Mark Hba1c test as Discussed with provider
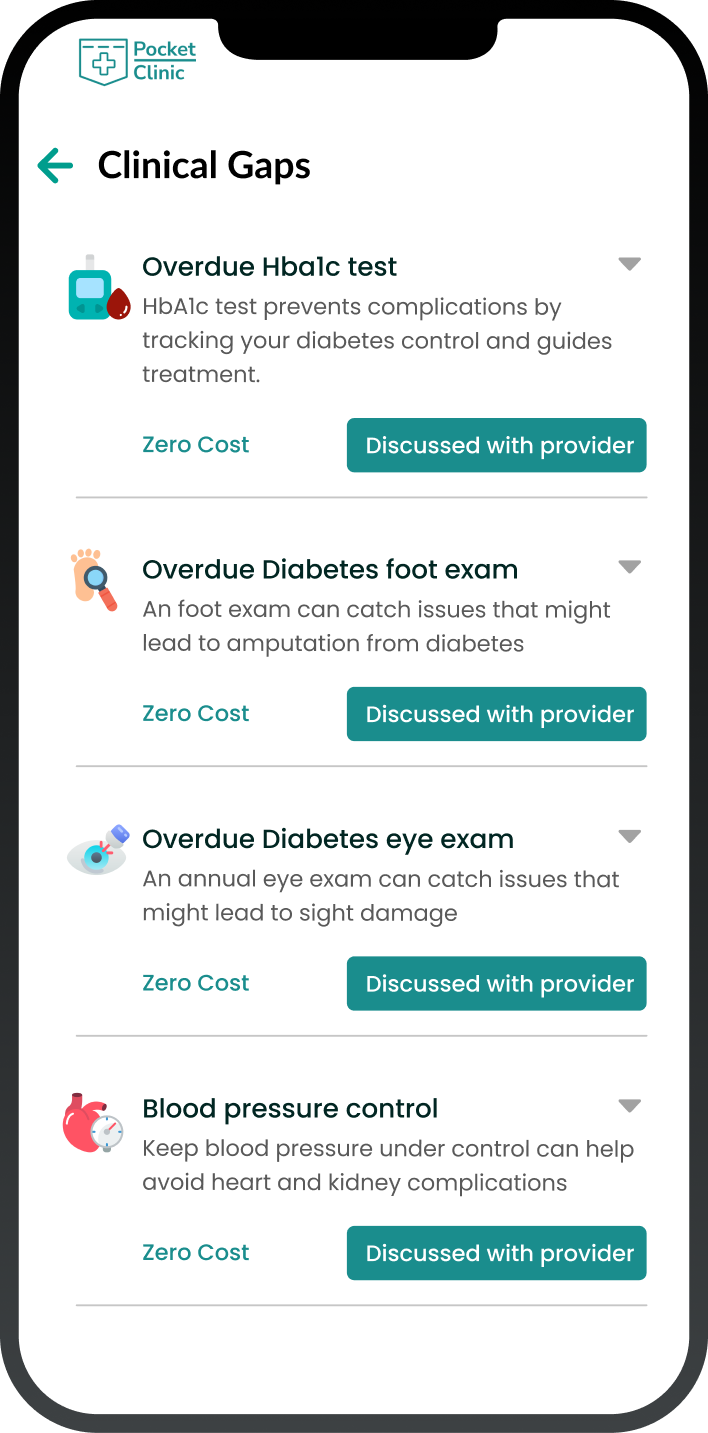The image size is (708, 1433). [497, 445]
